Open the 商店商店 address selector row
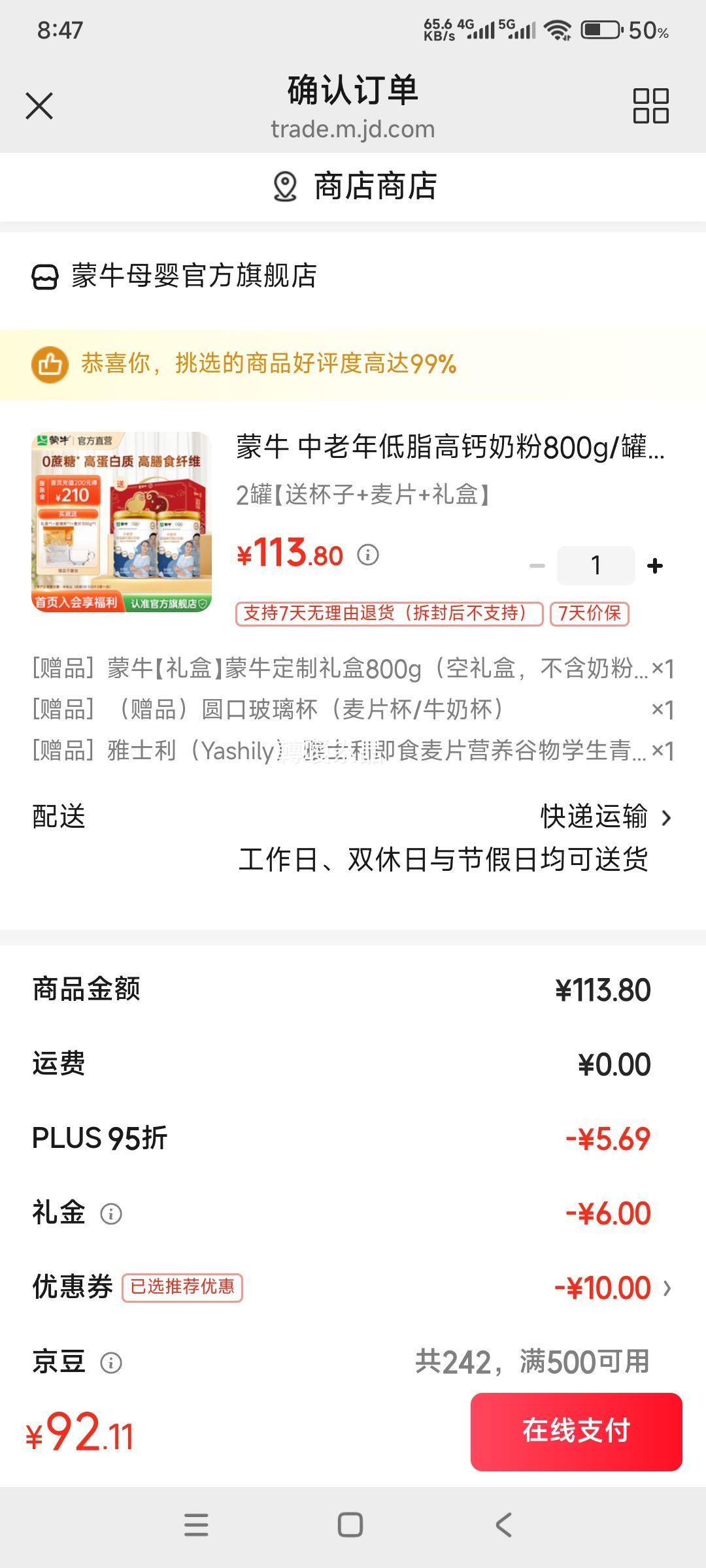The width and height of the screenshot is (706, 1568). point(353,188)
